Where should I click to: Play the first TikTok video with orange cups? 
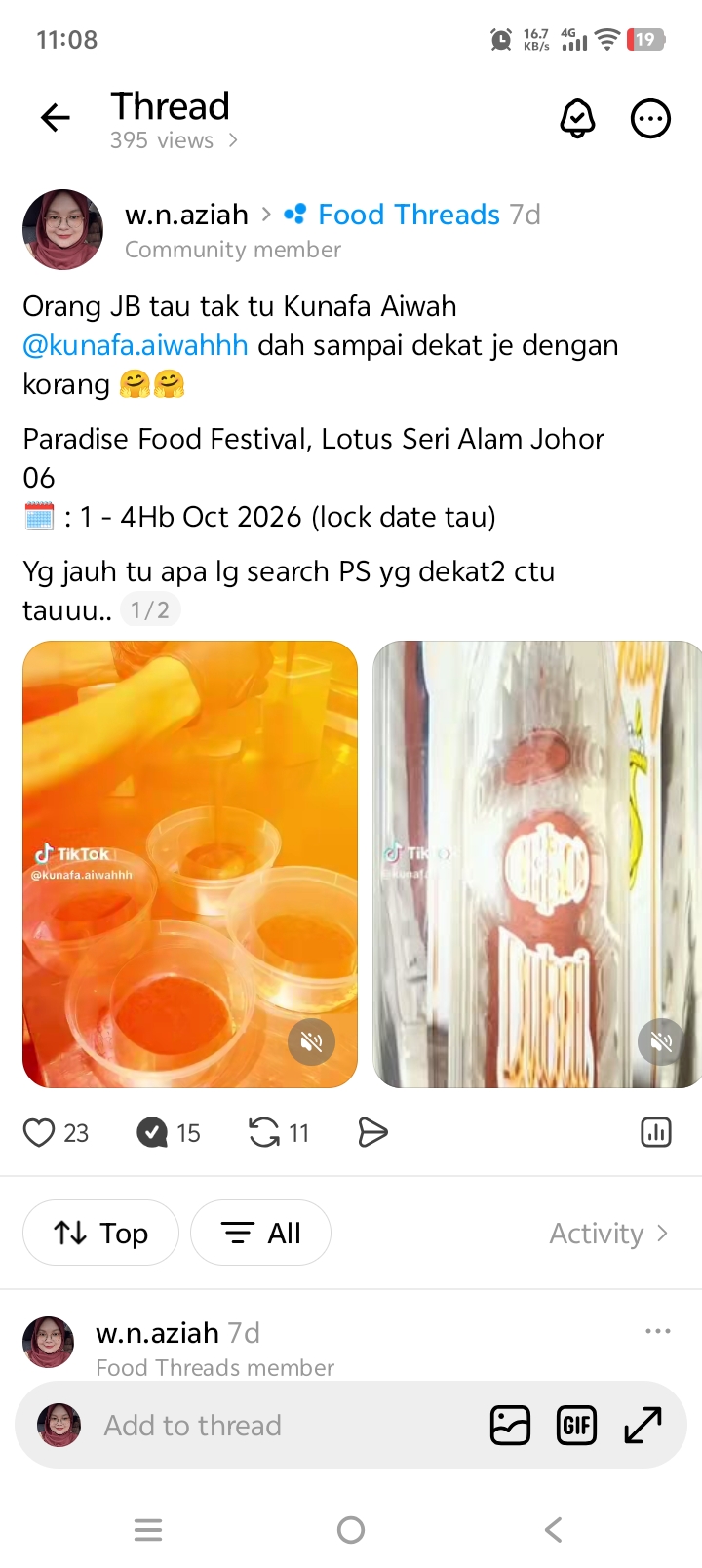[190, 864]
